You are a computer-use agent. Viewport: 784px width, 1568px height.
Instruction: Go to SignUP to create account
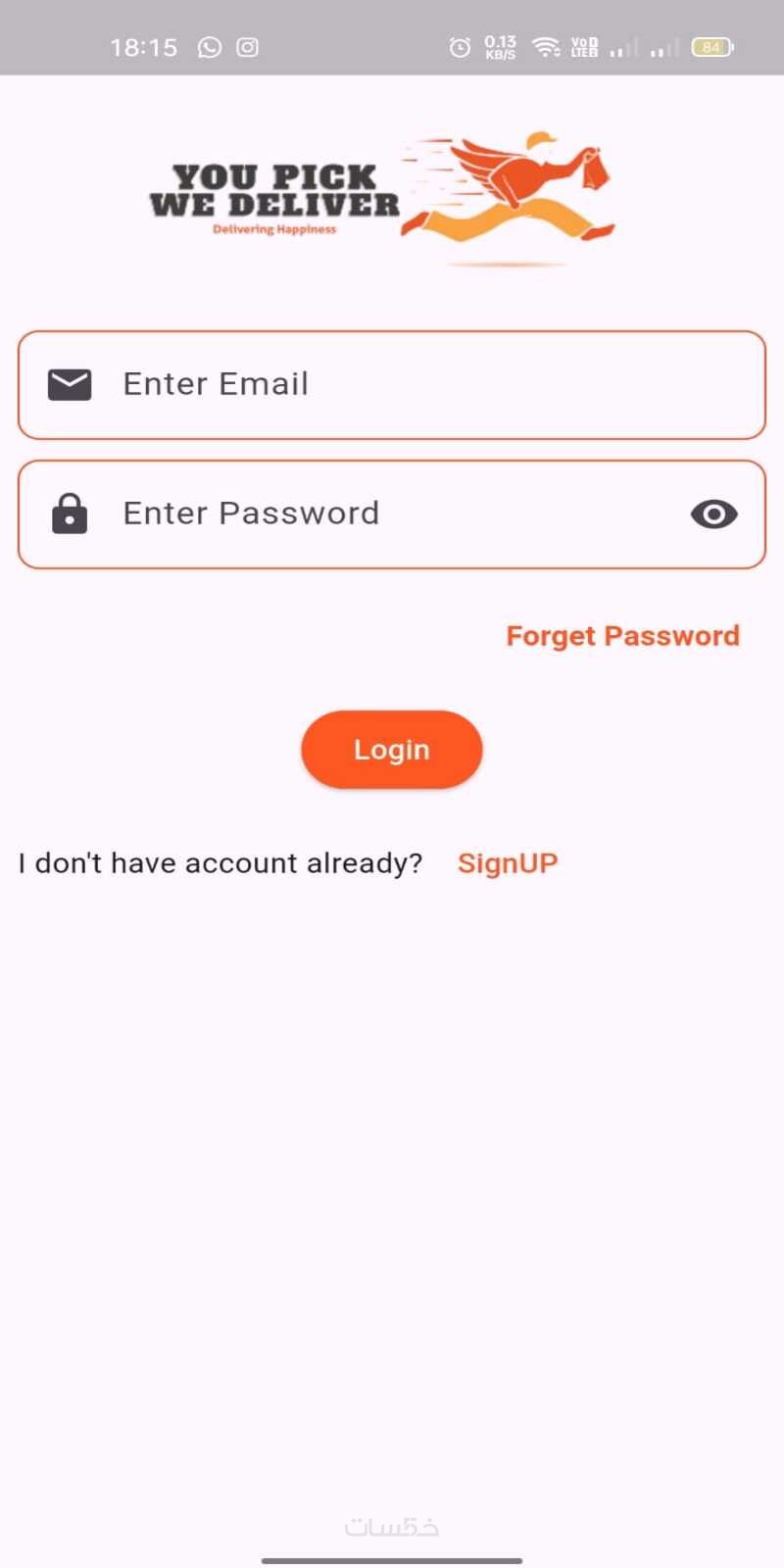click(508, 863)
